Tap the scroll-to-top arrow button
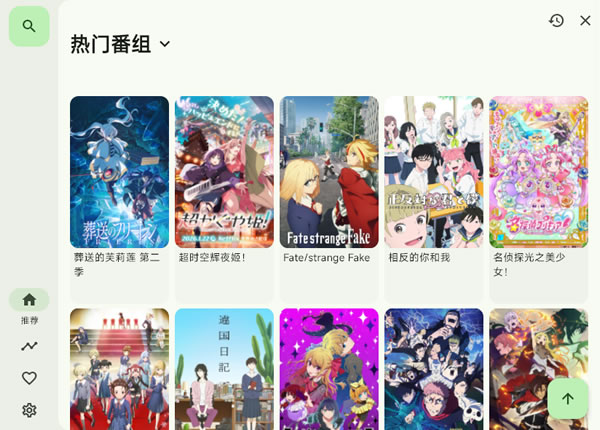 [x=567, y=398]
